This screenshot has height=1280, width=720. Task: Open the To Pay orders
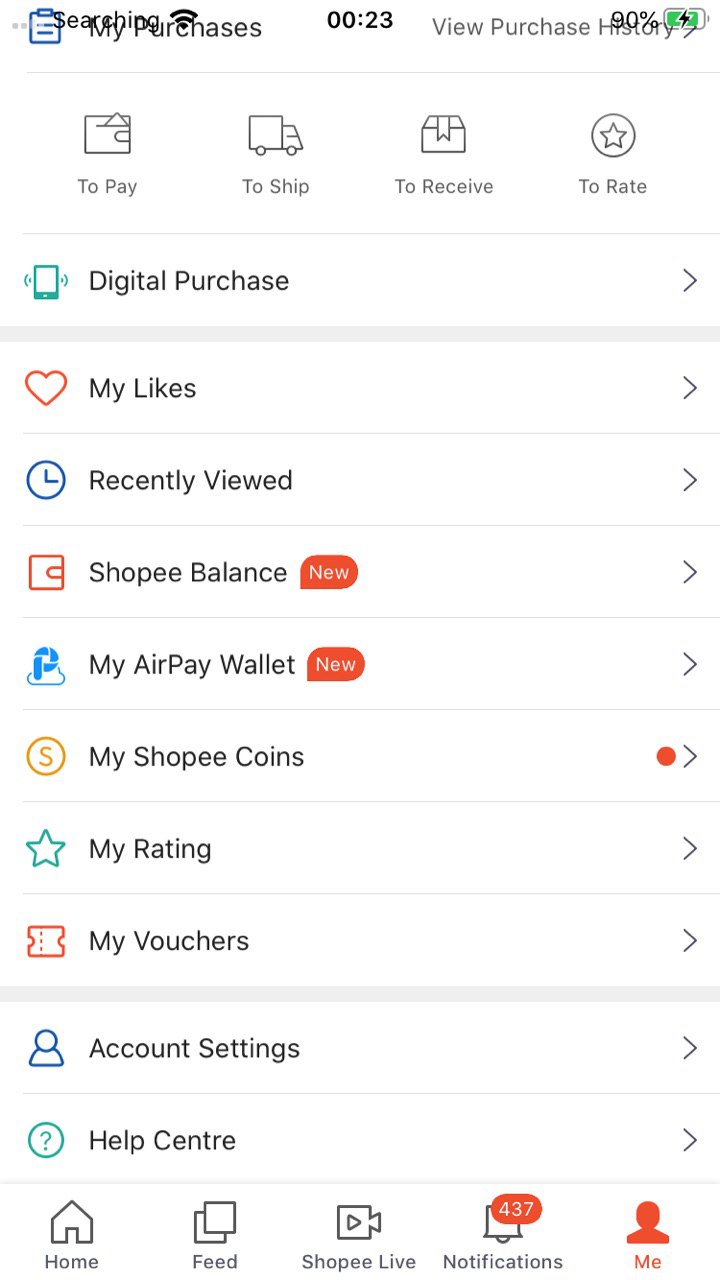(x=107, y=155)
